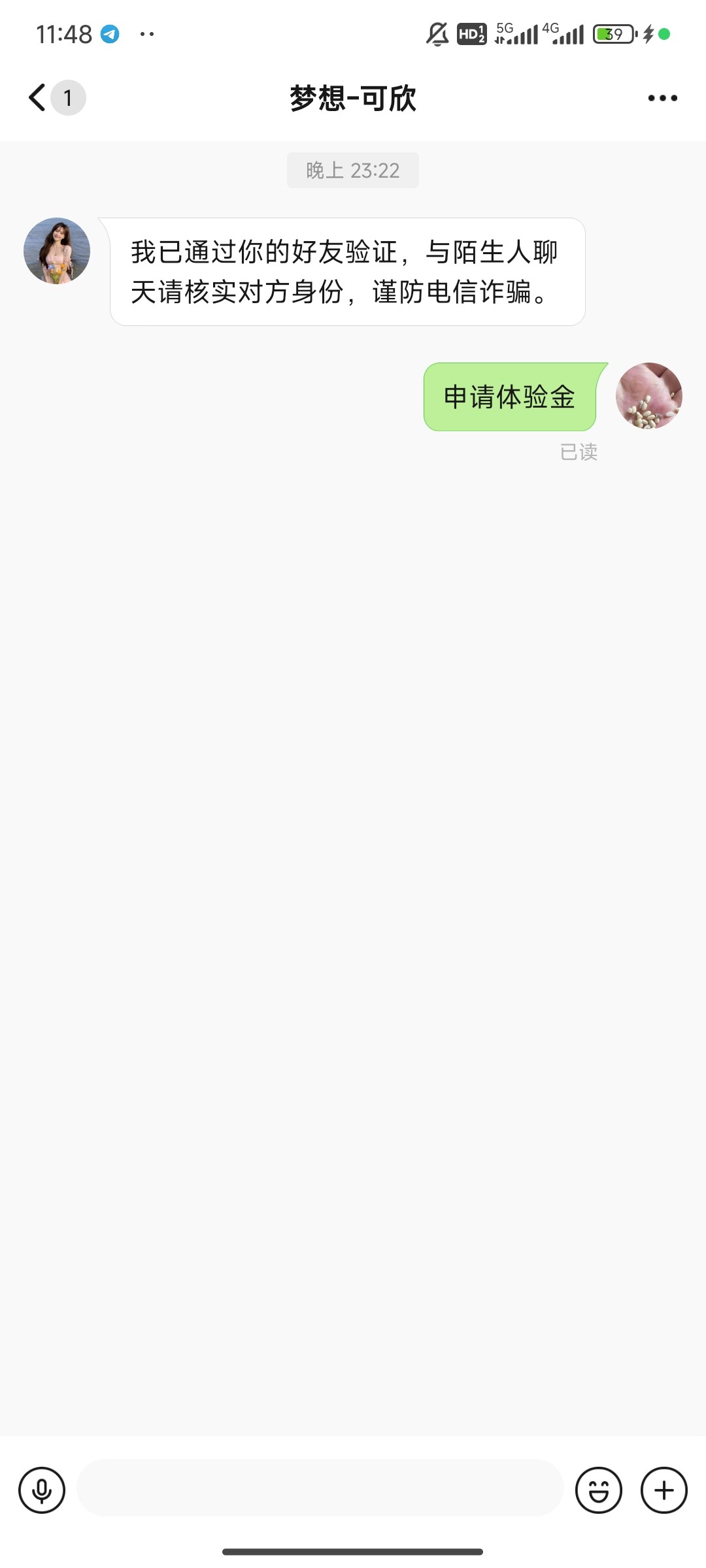The width and height of the screenshot is (706, 1568).
Task: Open the emoji sticker panel
Action: point(598,1490)
